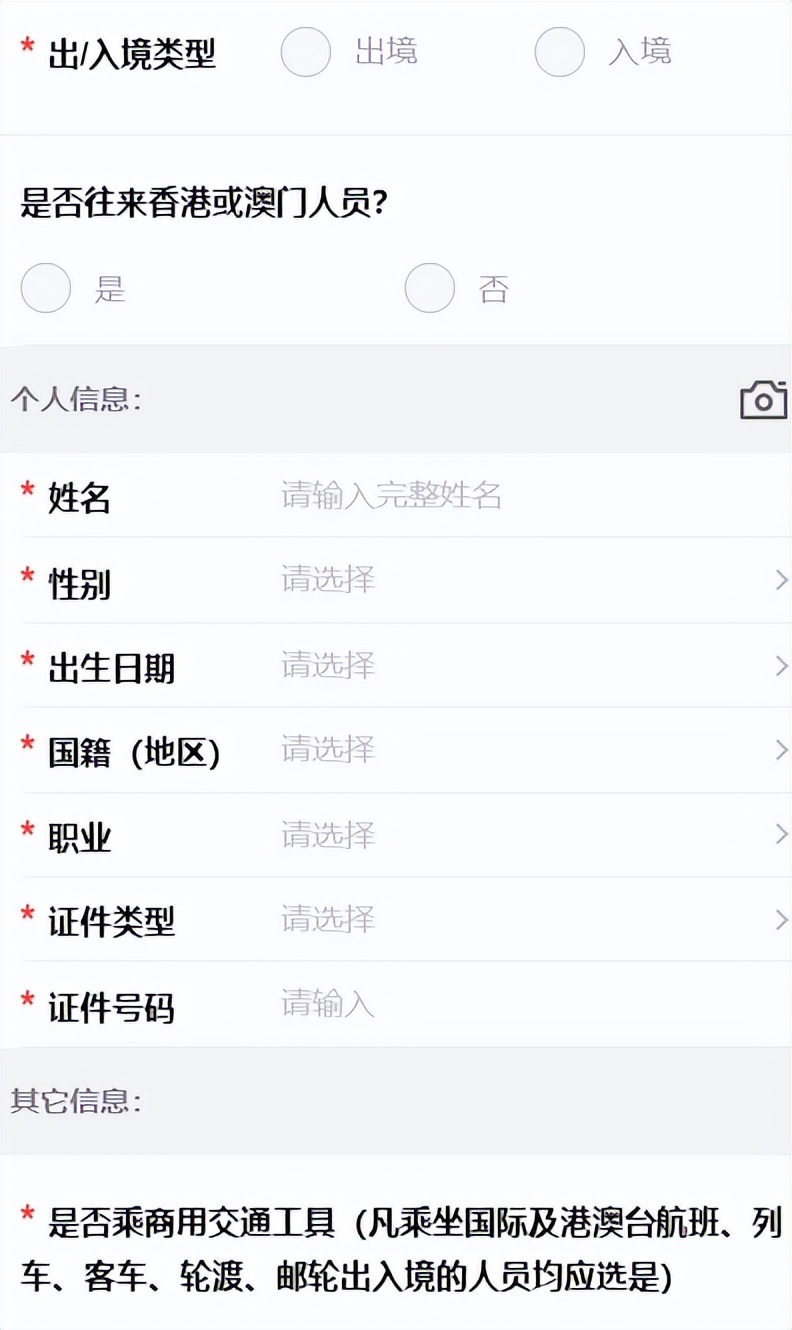This screenshot has height=1330, width=792.
Task: Select the 出境 radio button
Action: (306, 52)
